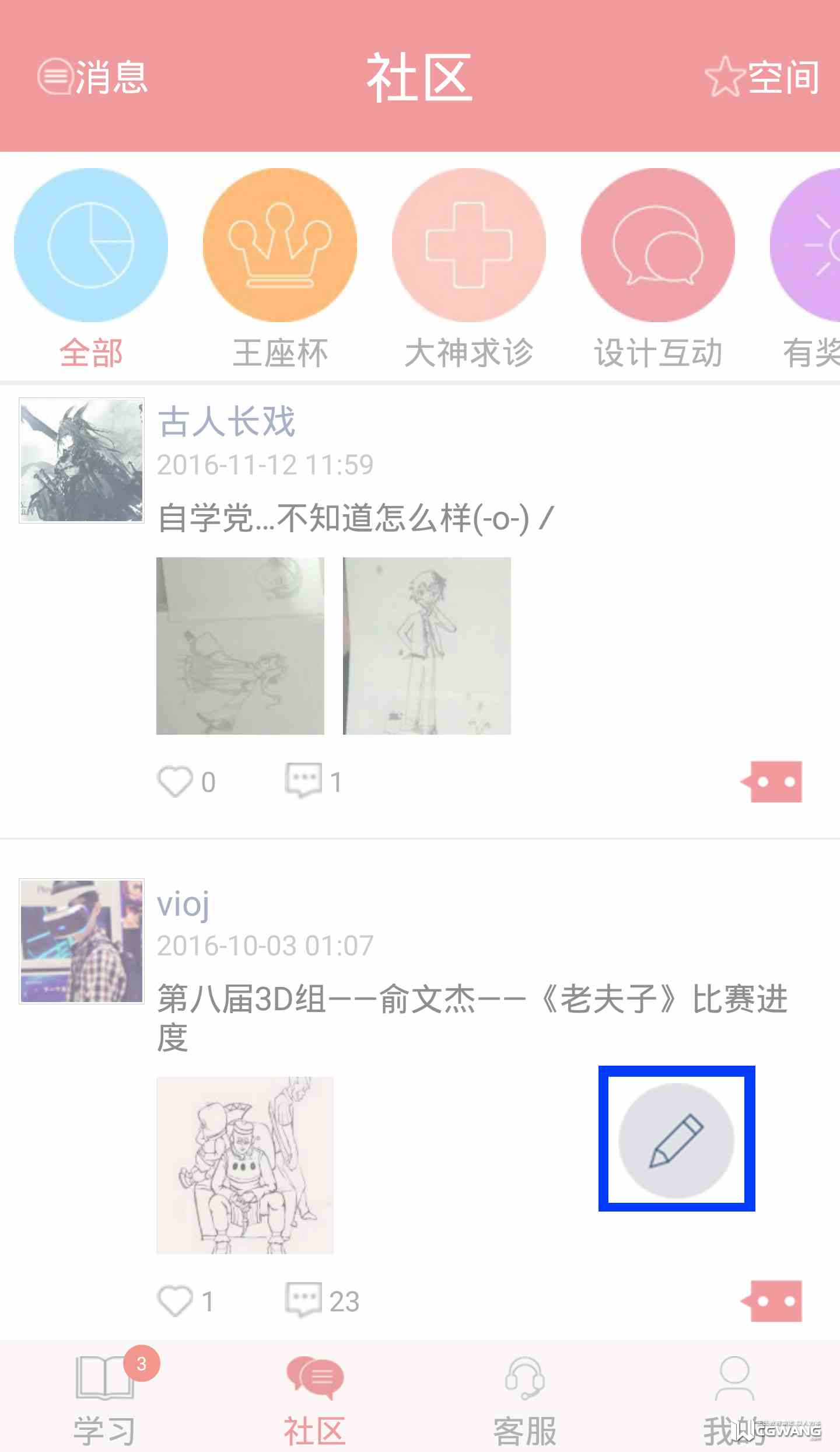Like 古人长戏's post
840x1452 pixels.
(175, 781)
